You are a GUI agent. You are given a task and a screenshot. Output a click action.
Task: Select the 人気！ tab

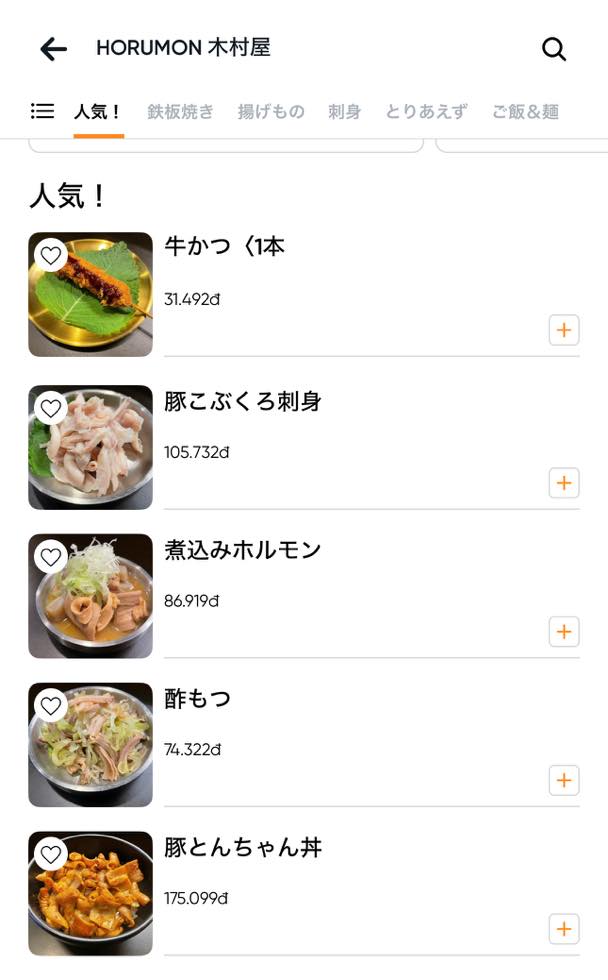98,112
